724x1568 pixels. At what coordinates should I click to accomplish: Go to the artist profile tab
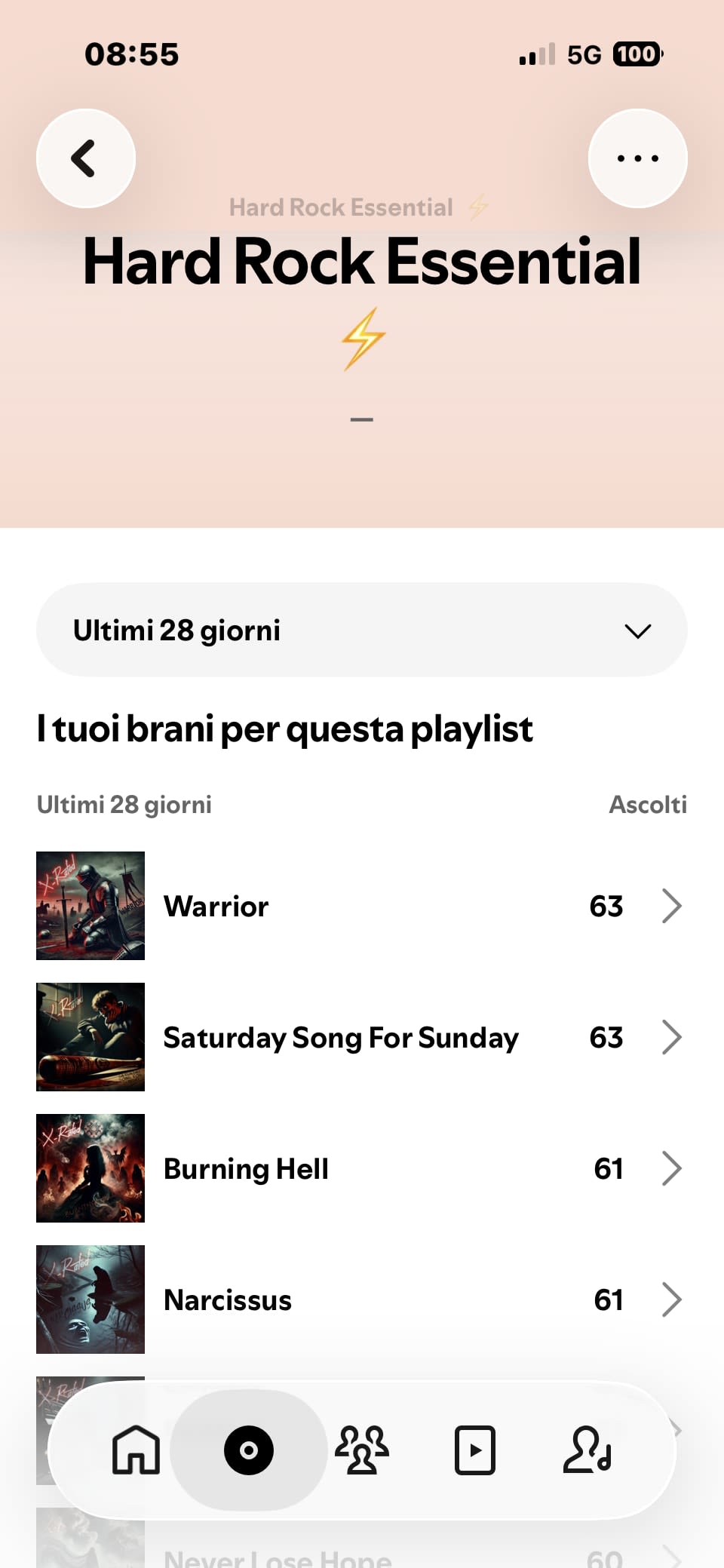point(587,1450)
